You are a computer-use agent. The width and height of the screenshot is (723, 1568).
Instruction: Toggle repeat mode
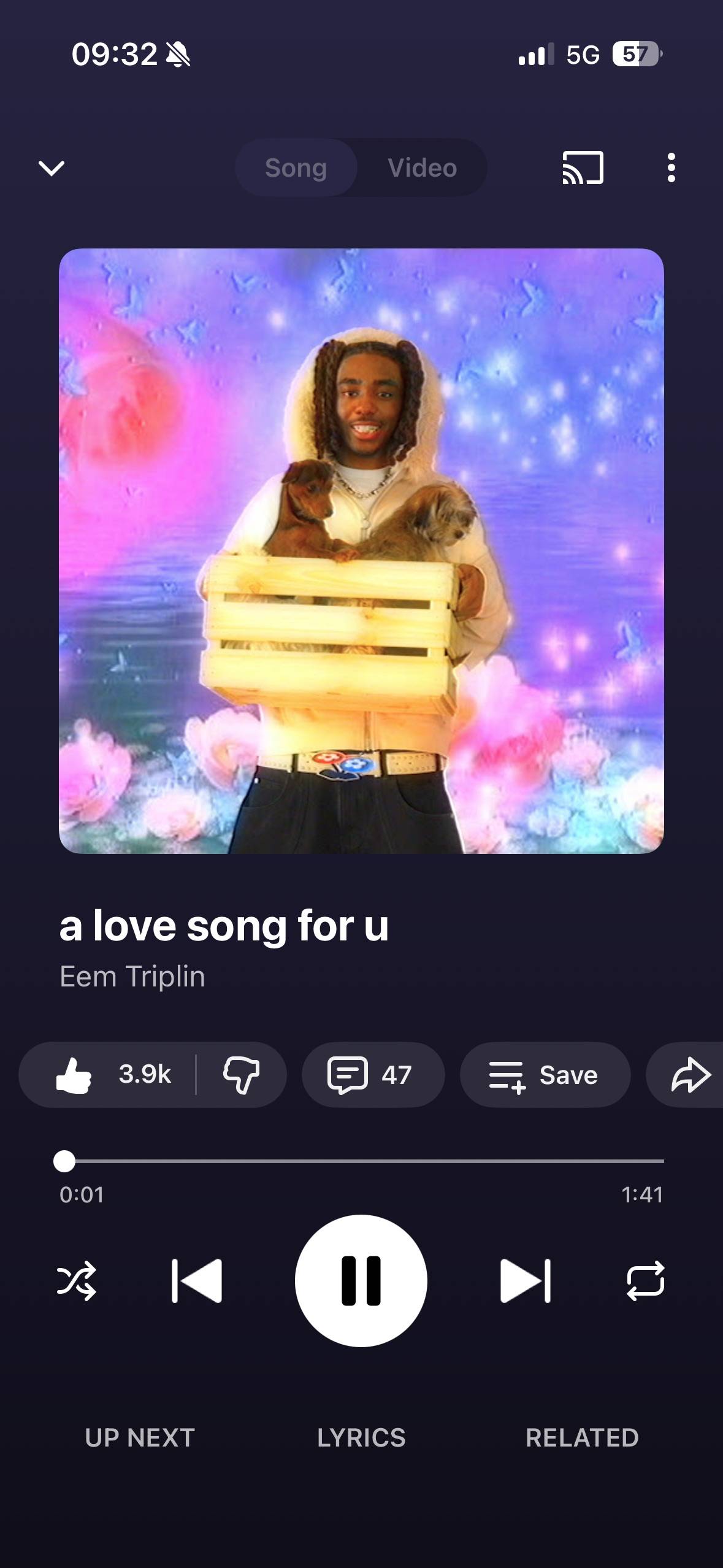[x=646, y=1281]
